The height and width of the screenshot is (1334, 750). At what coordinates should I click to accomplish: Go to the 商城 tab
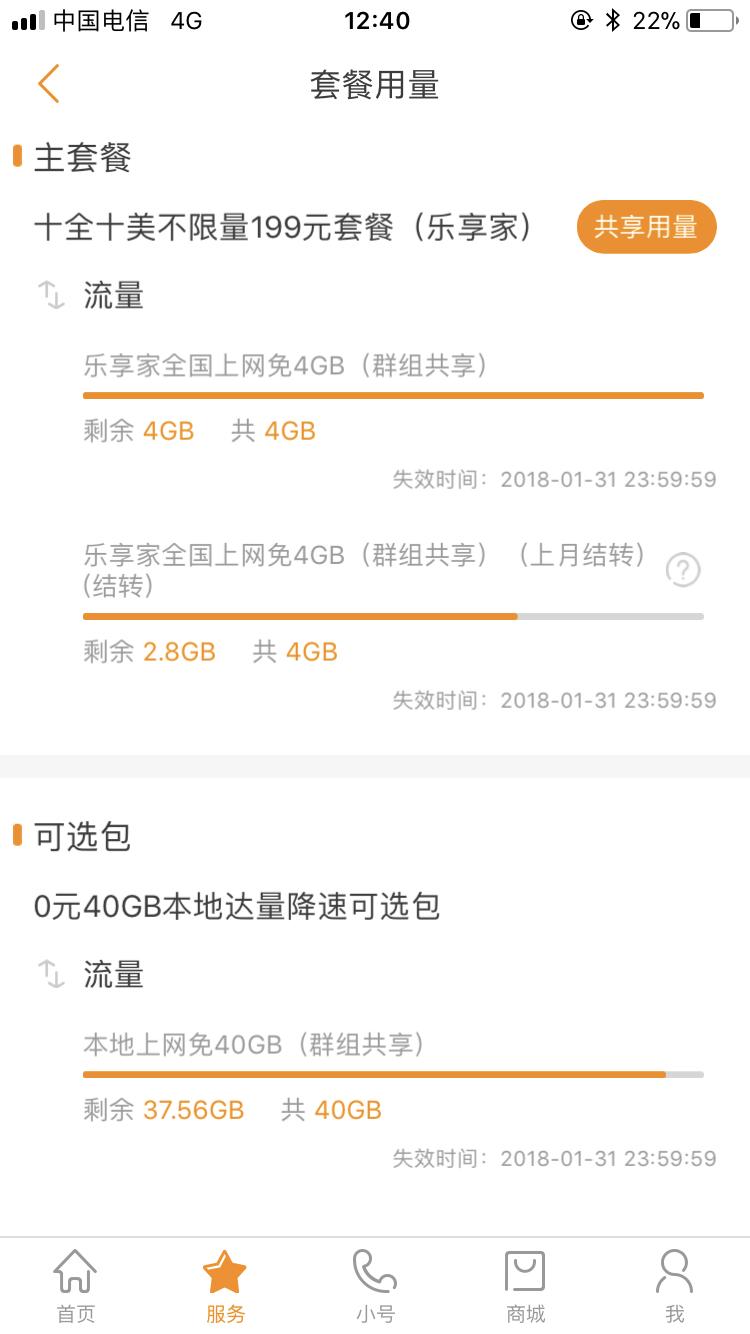click(525, 1285)
